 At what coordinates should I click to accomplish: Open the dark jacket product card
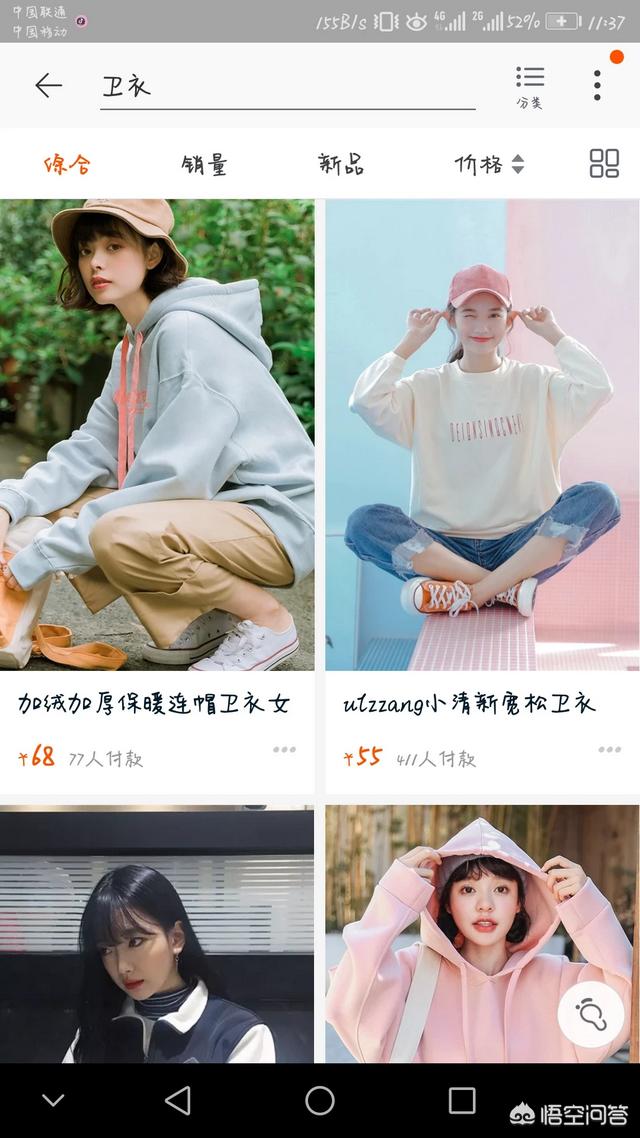click(x=157, y=933)
